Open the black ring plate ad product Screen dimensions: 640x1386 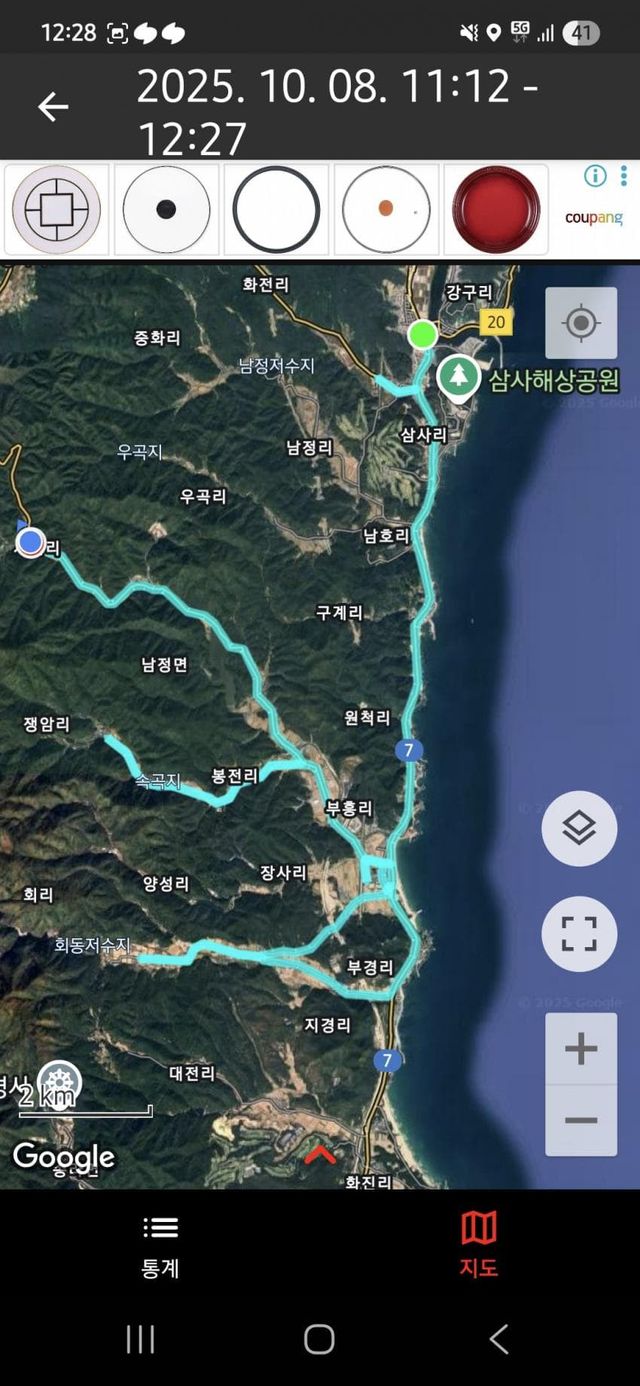[x=276, y=210]
